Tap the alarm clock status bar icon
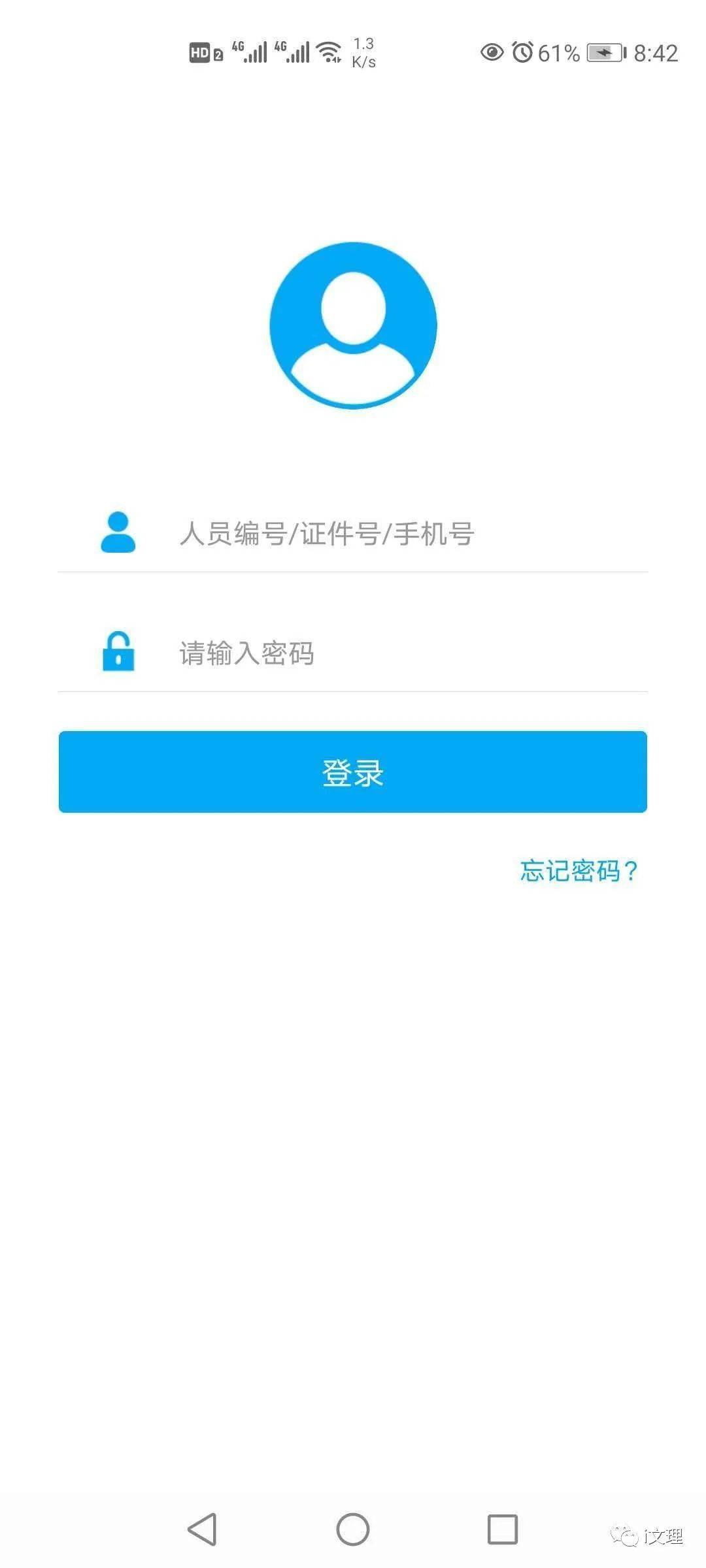The width and height of the screenshot is (706, 1568). pos(521,52)
